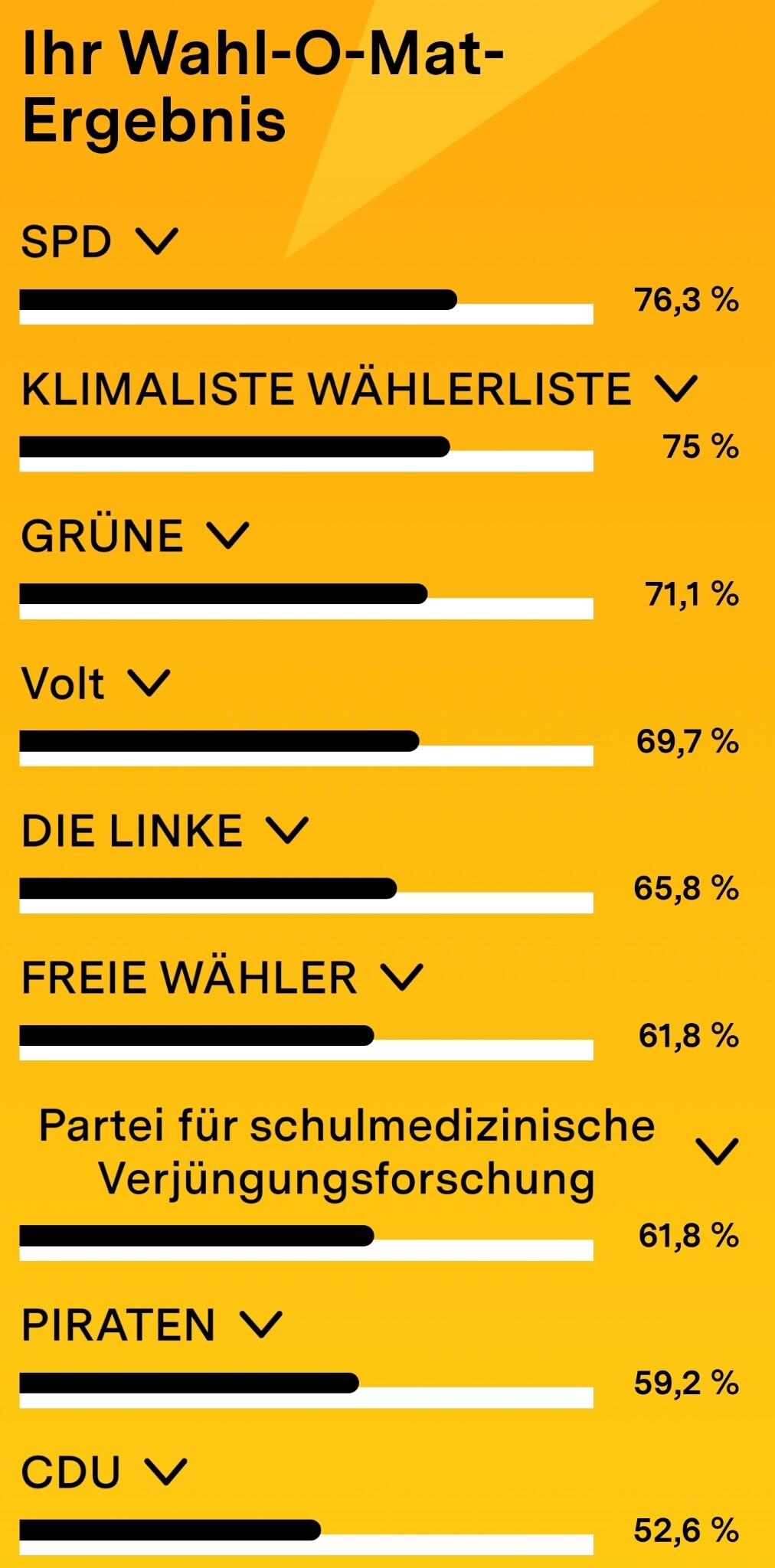Screen dimensions: 775x1568
Task: Expand the CDU result entry
Action: pos(166,1472)
